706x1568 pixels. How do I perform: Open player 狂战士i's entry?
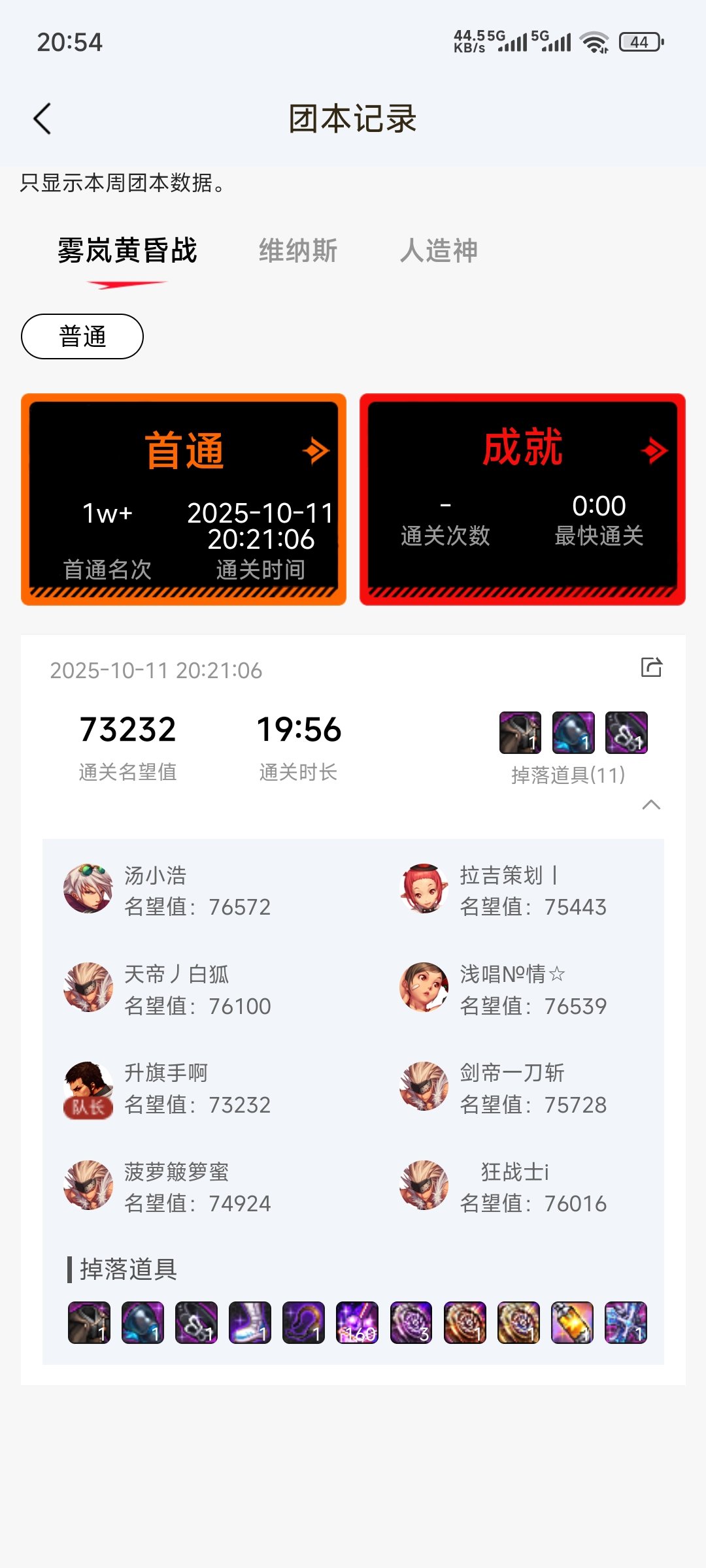pyautogui.click(x=503, y=1187)
